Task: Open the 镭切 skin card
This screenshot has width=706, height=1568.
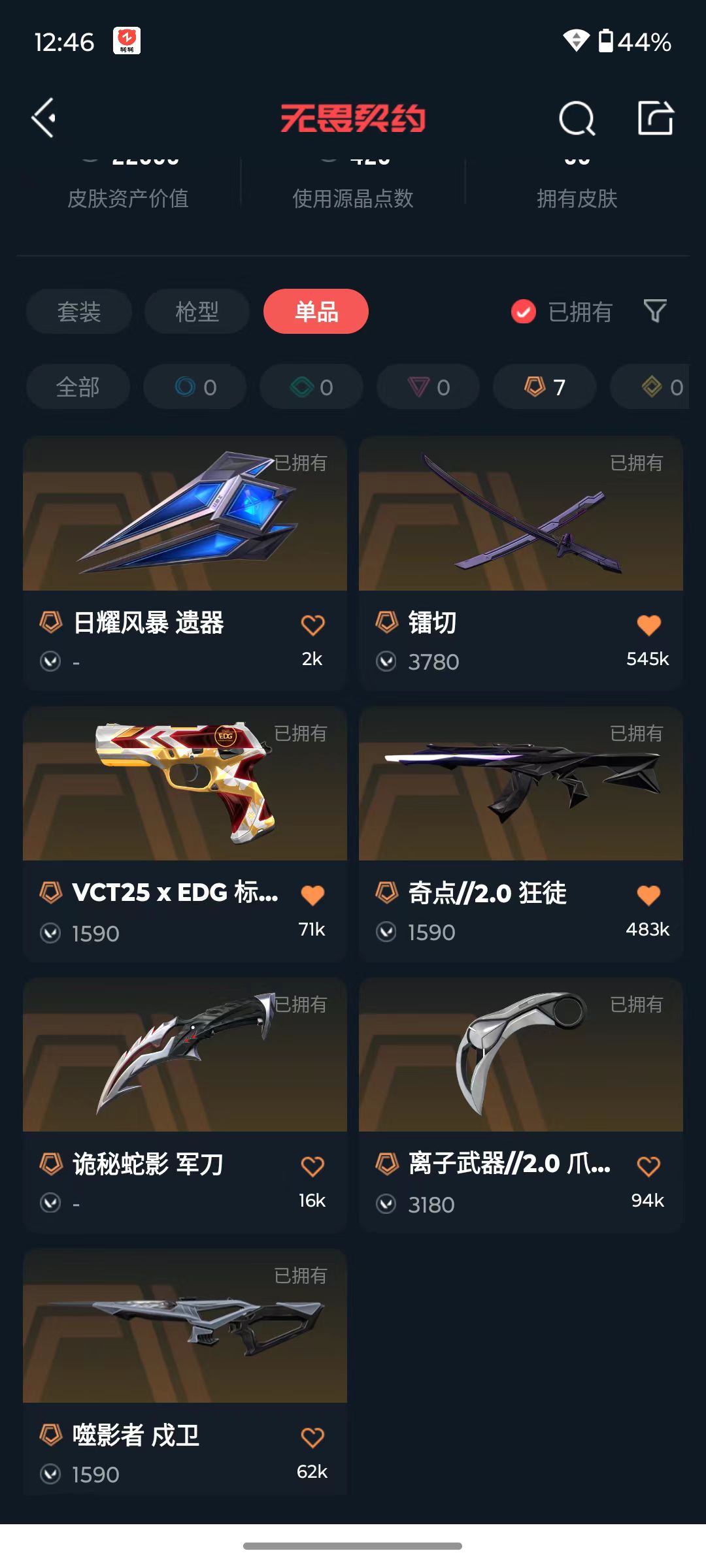Action: pos(521,563)
